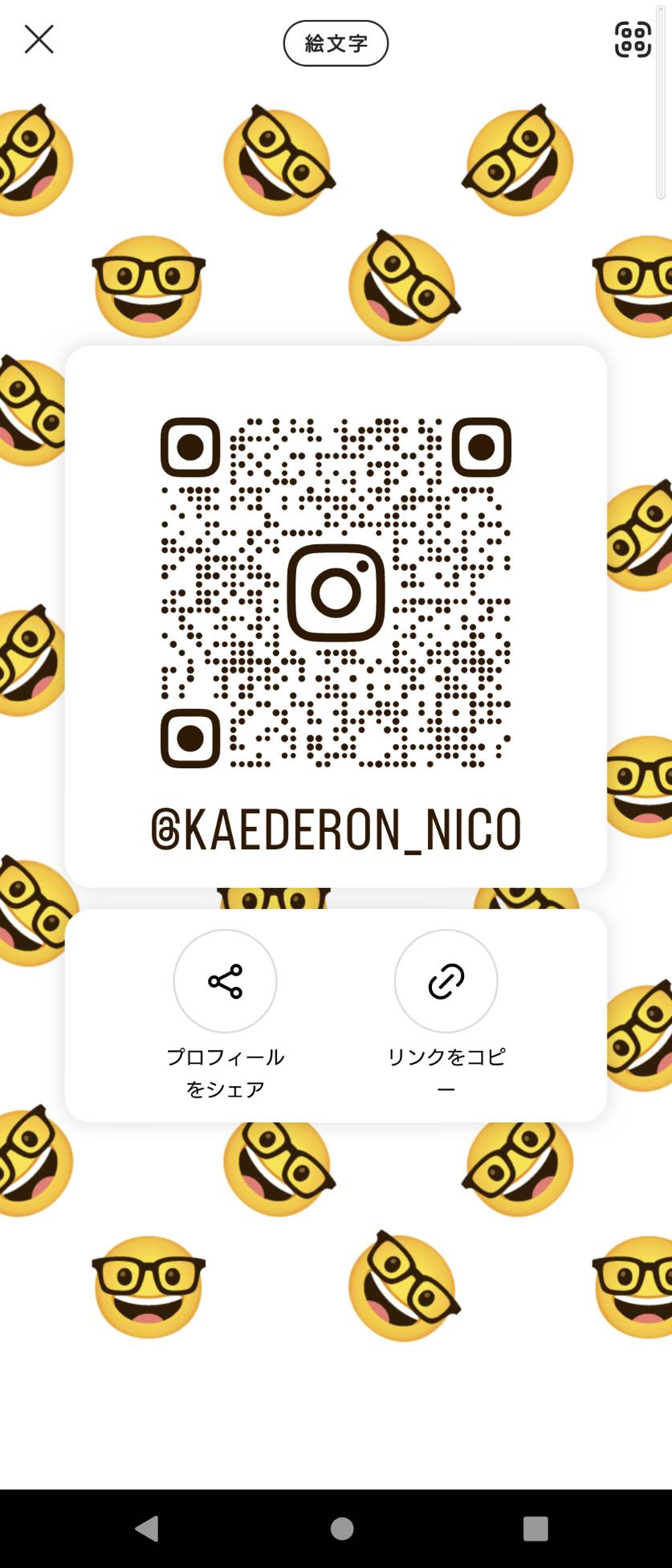Viewport: 672px width, 1568px height.
Task: Open the QR code scanner
Action: [x=632, y=39]
